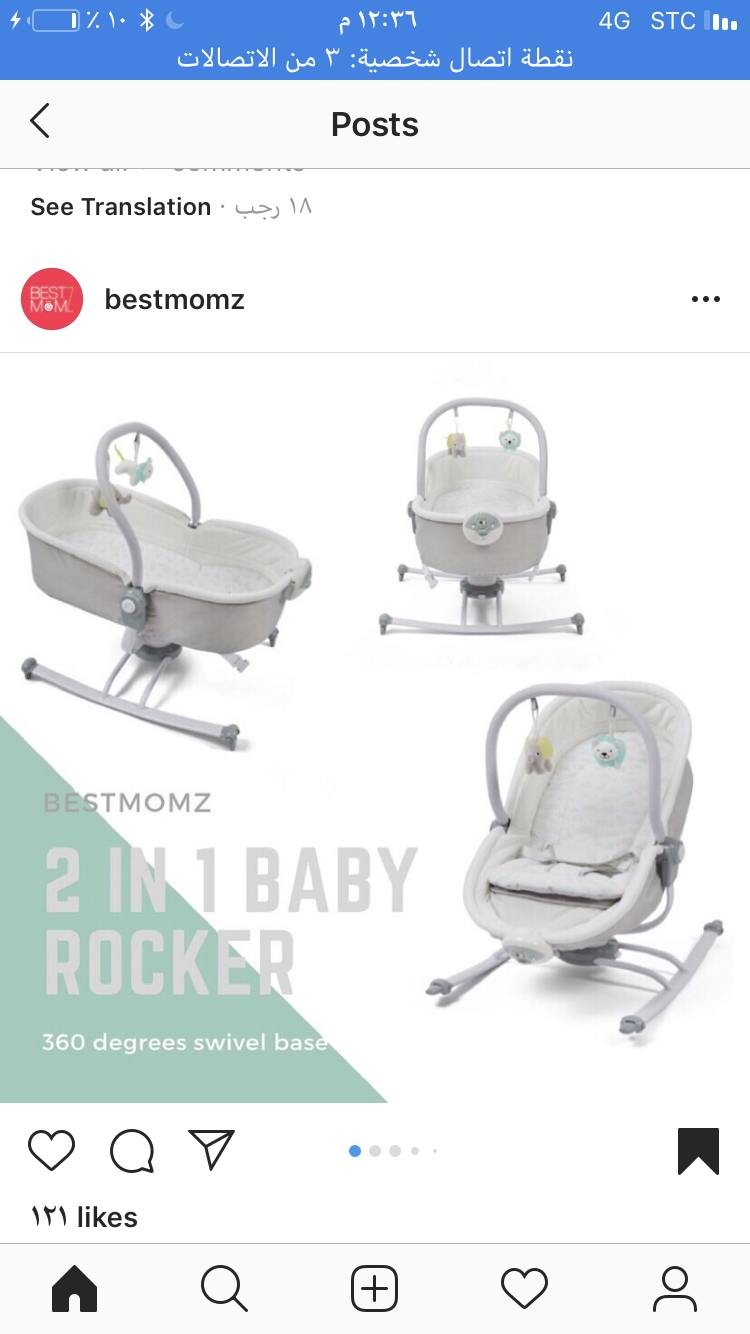Go back from the Posts screen

(x=40, y=122)
